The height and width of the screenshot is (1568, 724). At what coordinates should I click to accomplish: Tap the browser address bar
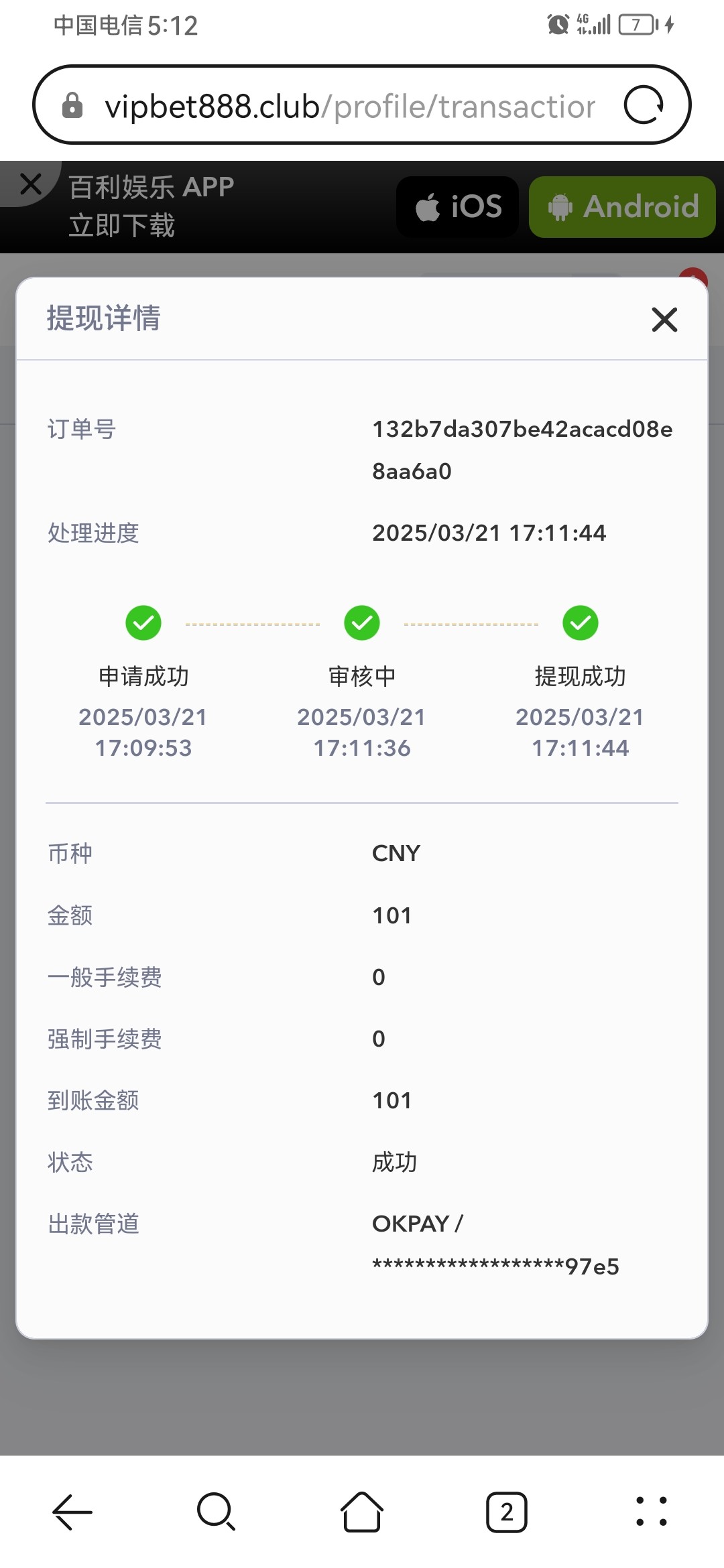[x=349, y=106]
